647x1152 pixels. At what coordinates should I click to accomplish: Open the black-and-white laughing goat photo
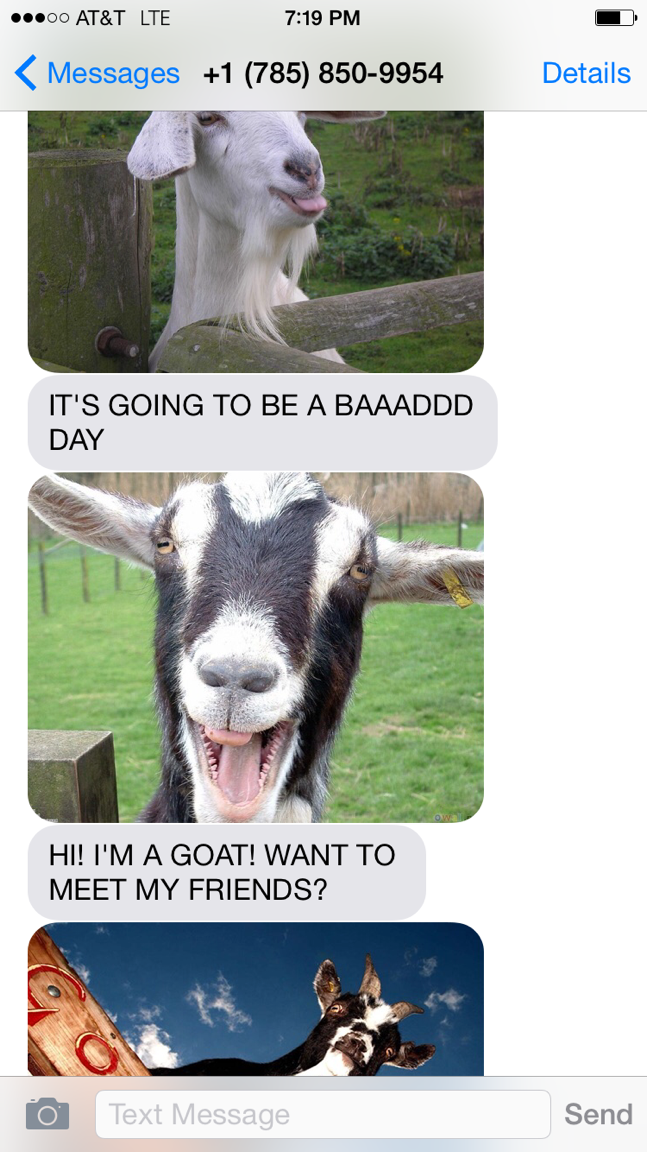pos(255,647)
